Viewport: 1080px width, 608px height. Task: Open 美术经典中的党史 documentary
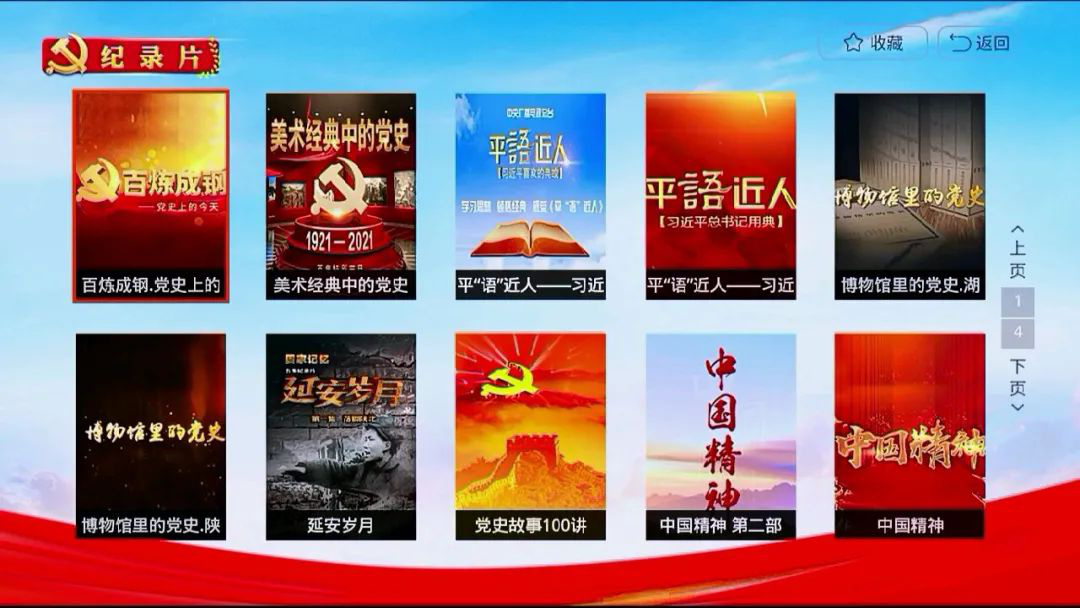click(341, 196)
